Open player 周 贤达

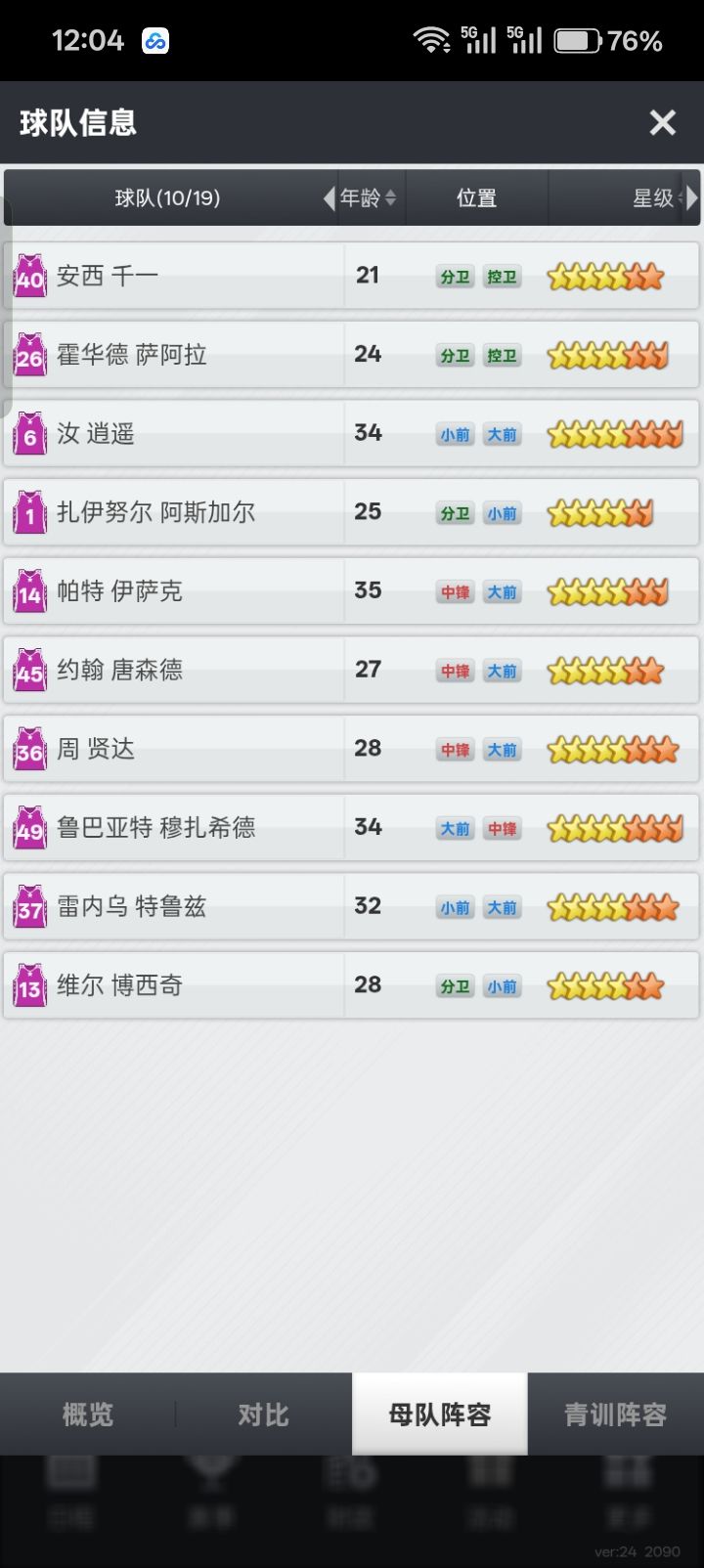[x=351, y=749]
